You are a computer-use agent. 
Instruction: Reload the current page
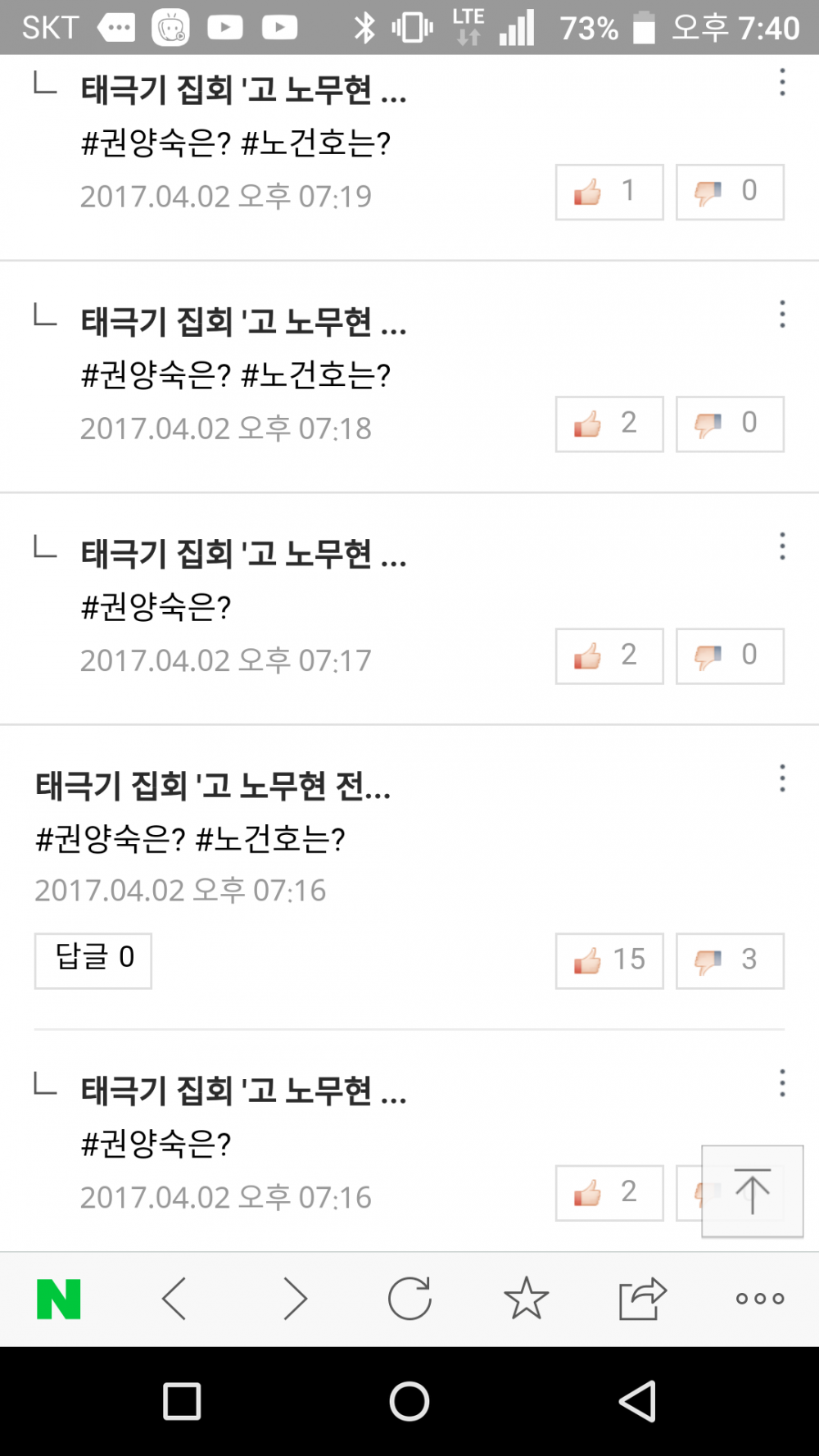(x=409, y=1299)
